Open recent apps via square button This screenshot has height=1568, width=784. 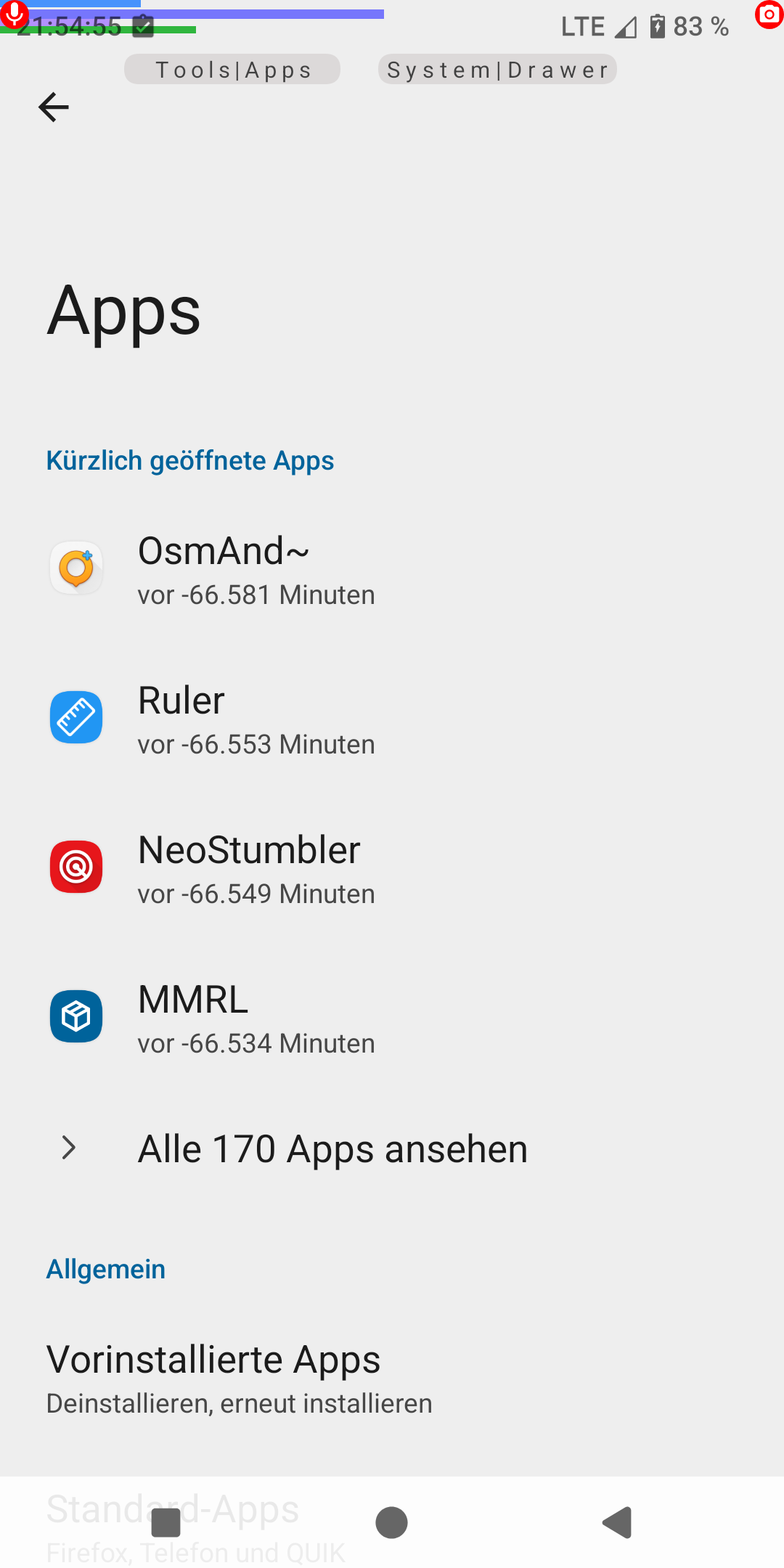pyautogui.click(x=166, y=1522)
